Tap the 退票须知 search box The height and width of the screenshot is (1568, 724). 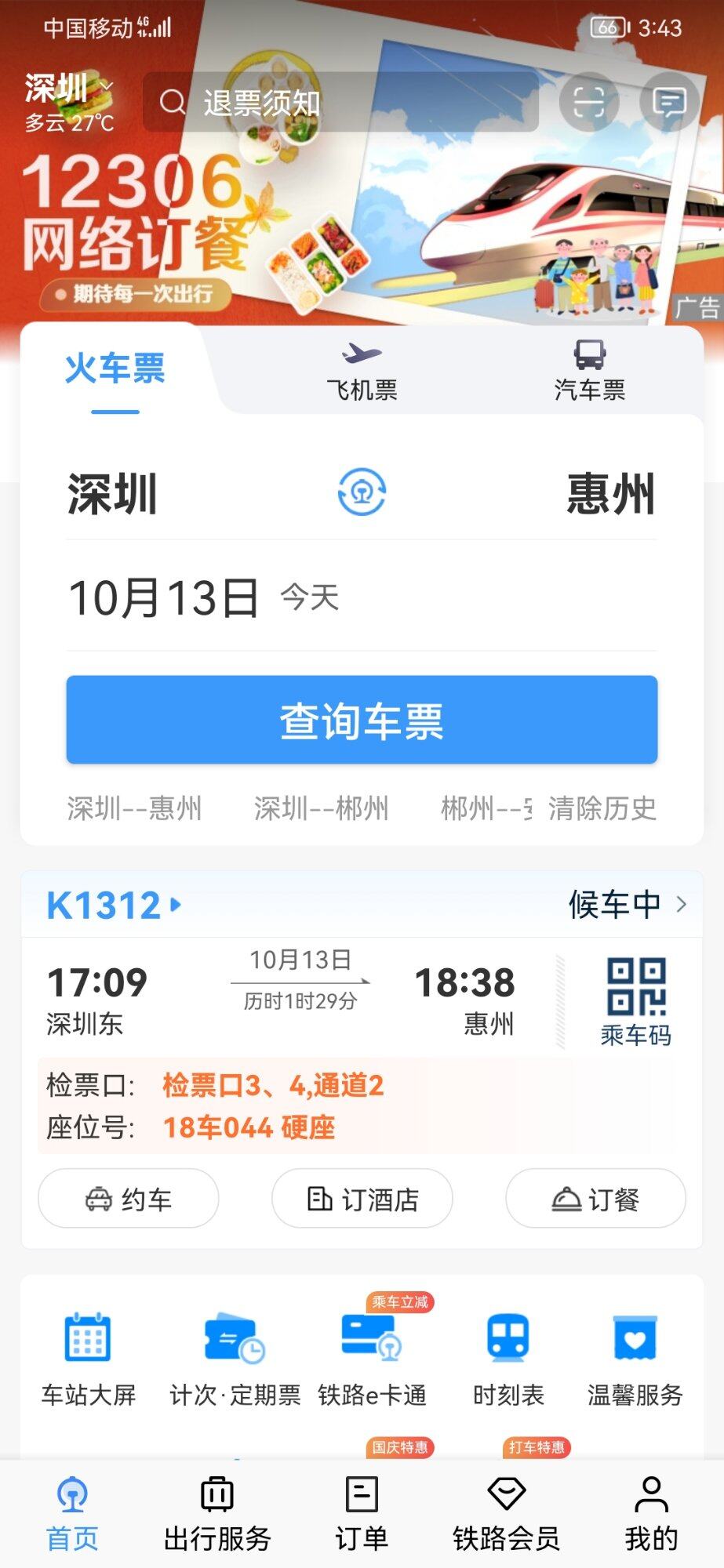coord(341,103)
